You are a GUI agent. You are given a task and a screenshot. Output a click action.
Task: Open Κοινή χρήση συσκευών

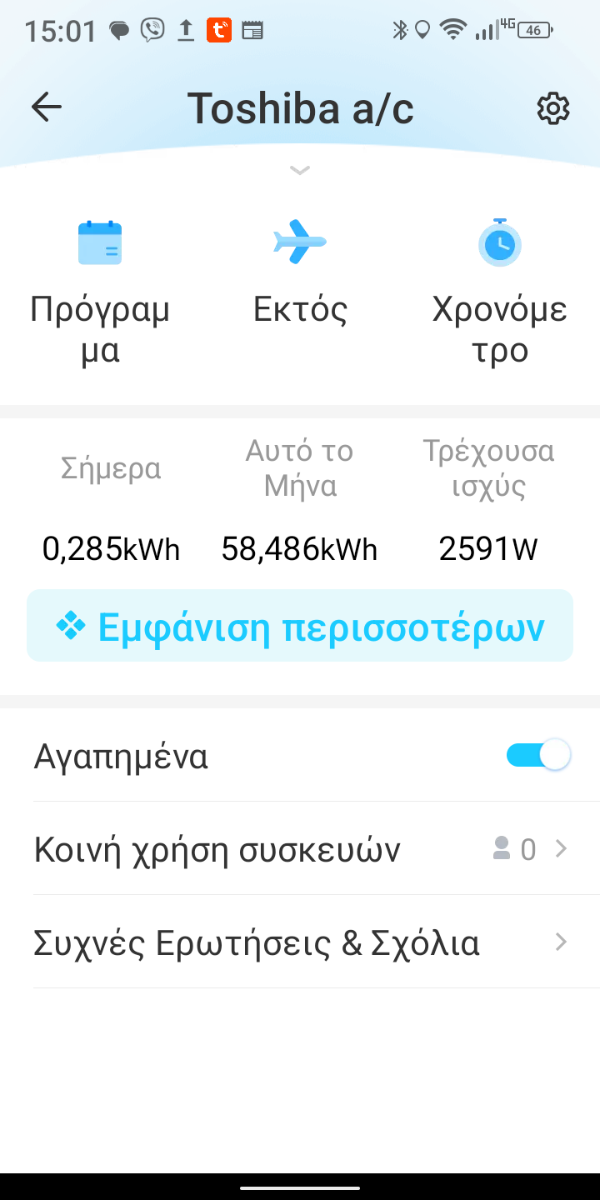point(300,849)
